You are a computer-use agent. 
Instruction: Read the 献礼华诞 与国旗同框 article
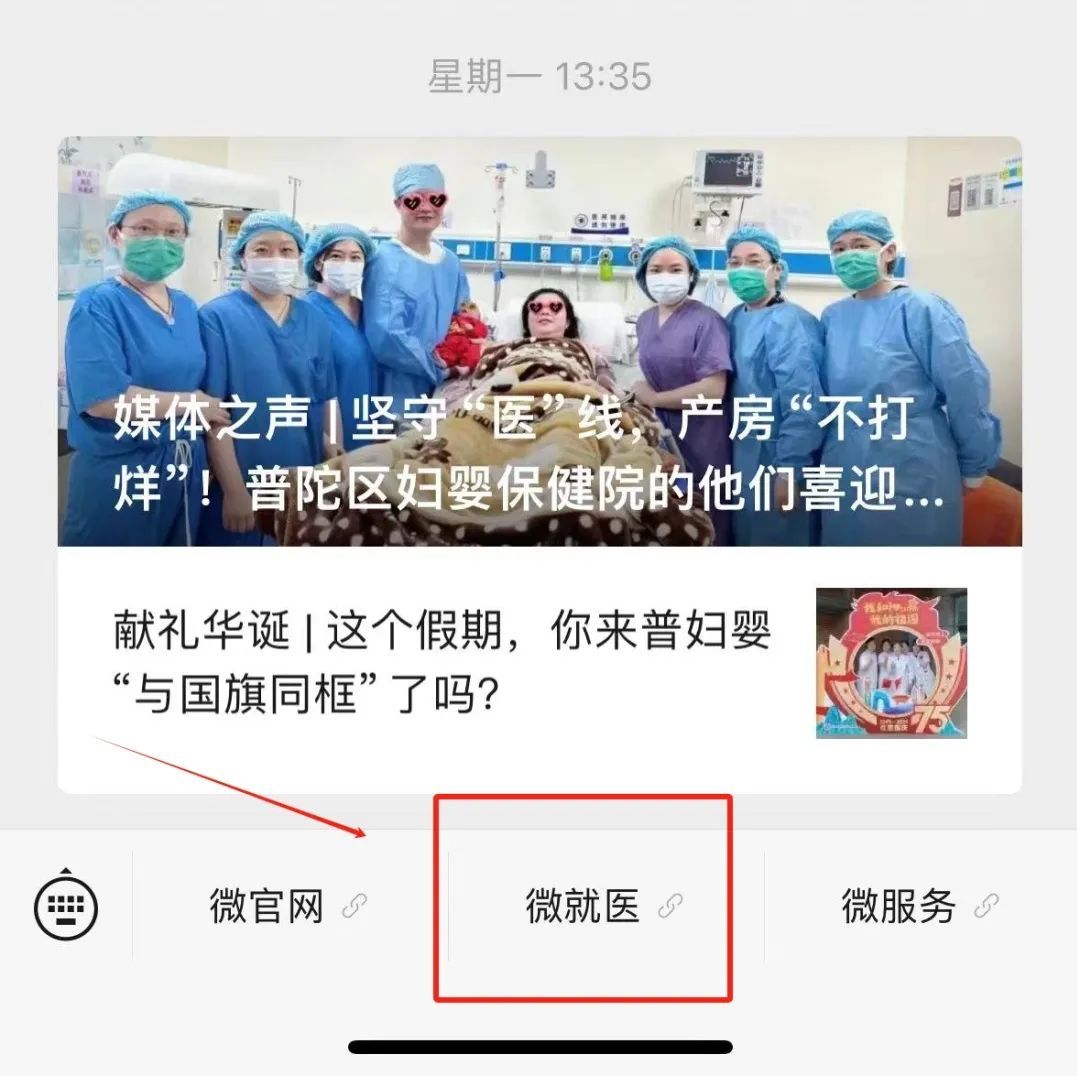coord(441,663)
